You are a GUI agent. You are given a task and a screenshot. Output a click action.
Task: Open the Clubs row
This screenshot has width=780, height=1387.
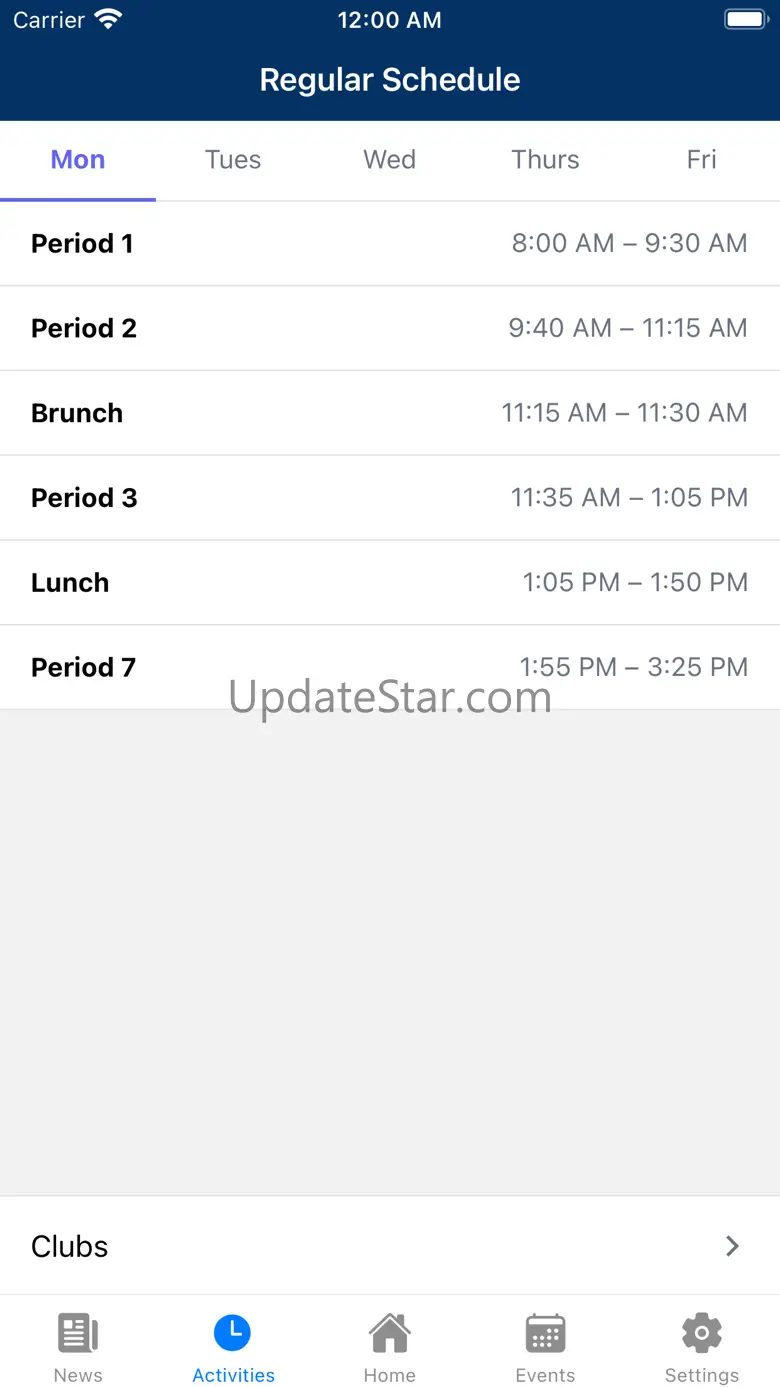[389, 1246]
